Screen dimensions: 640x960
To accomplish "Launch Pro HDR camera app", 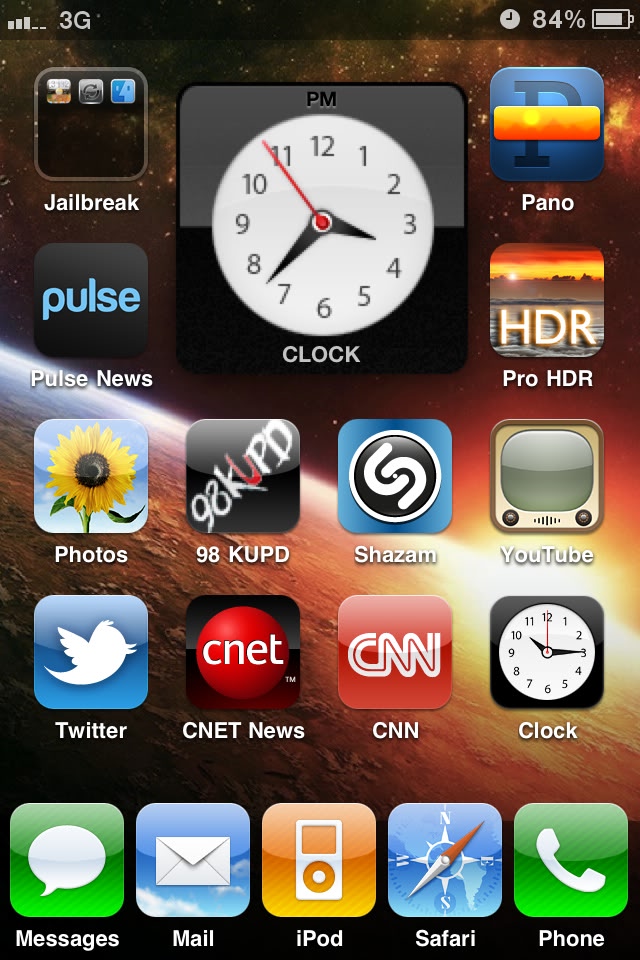I will [547, 300].
